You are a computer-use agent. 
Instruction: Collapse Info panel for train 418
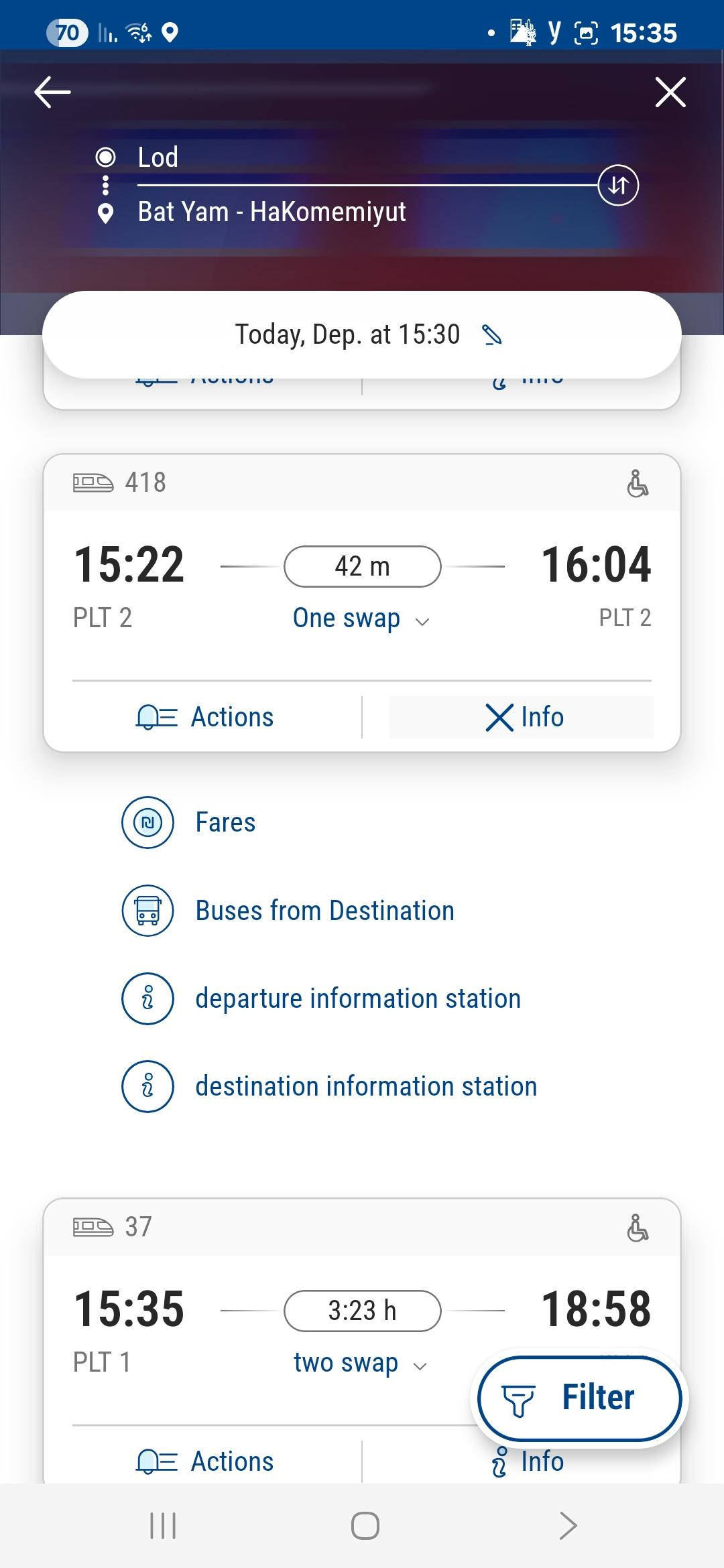click(522, 717)
